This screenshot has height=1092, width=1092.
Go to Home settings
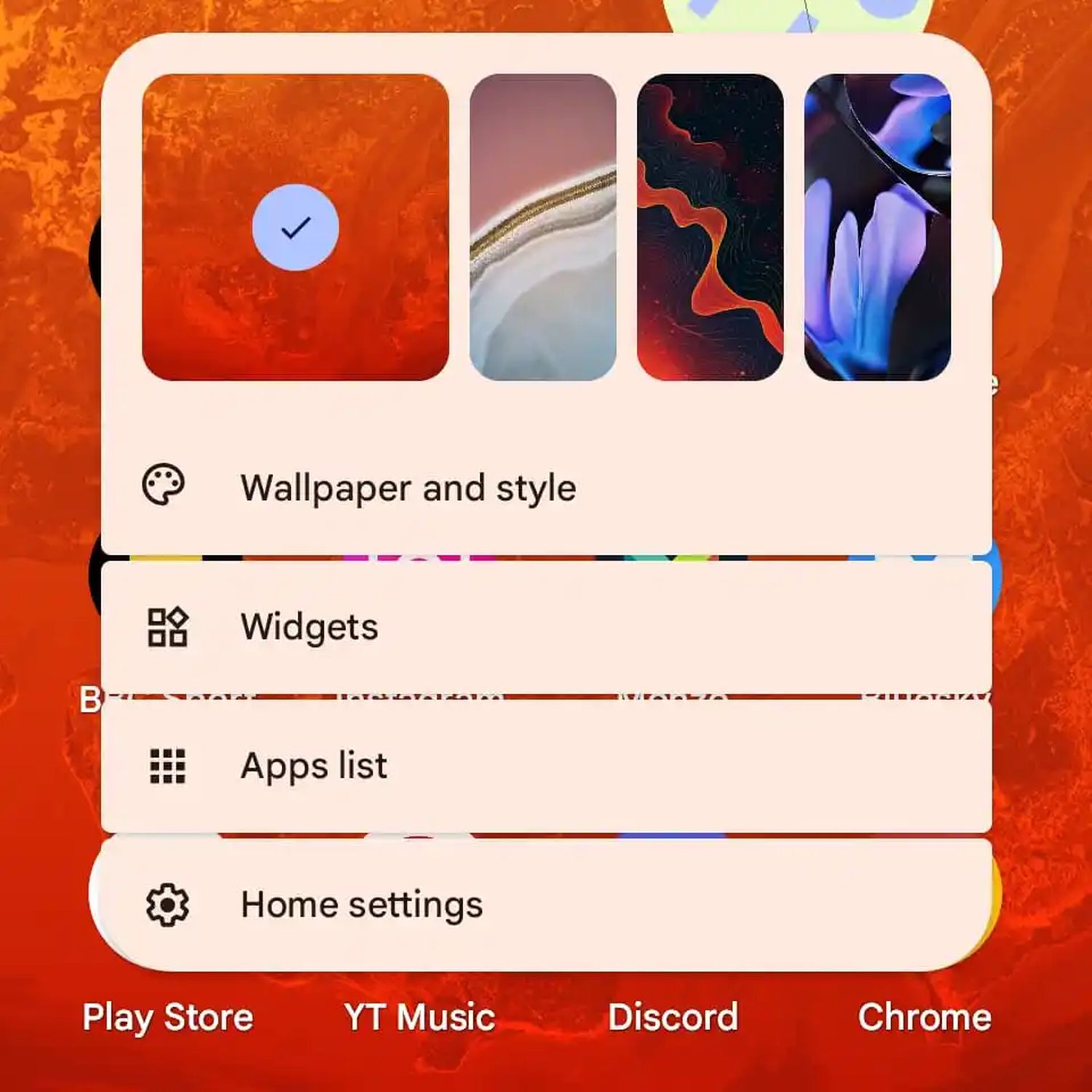pos(361,905)
